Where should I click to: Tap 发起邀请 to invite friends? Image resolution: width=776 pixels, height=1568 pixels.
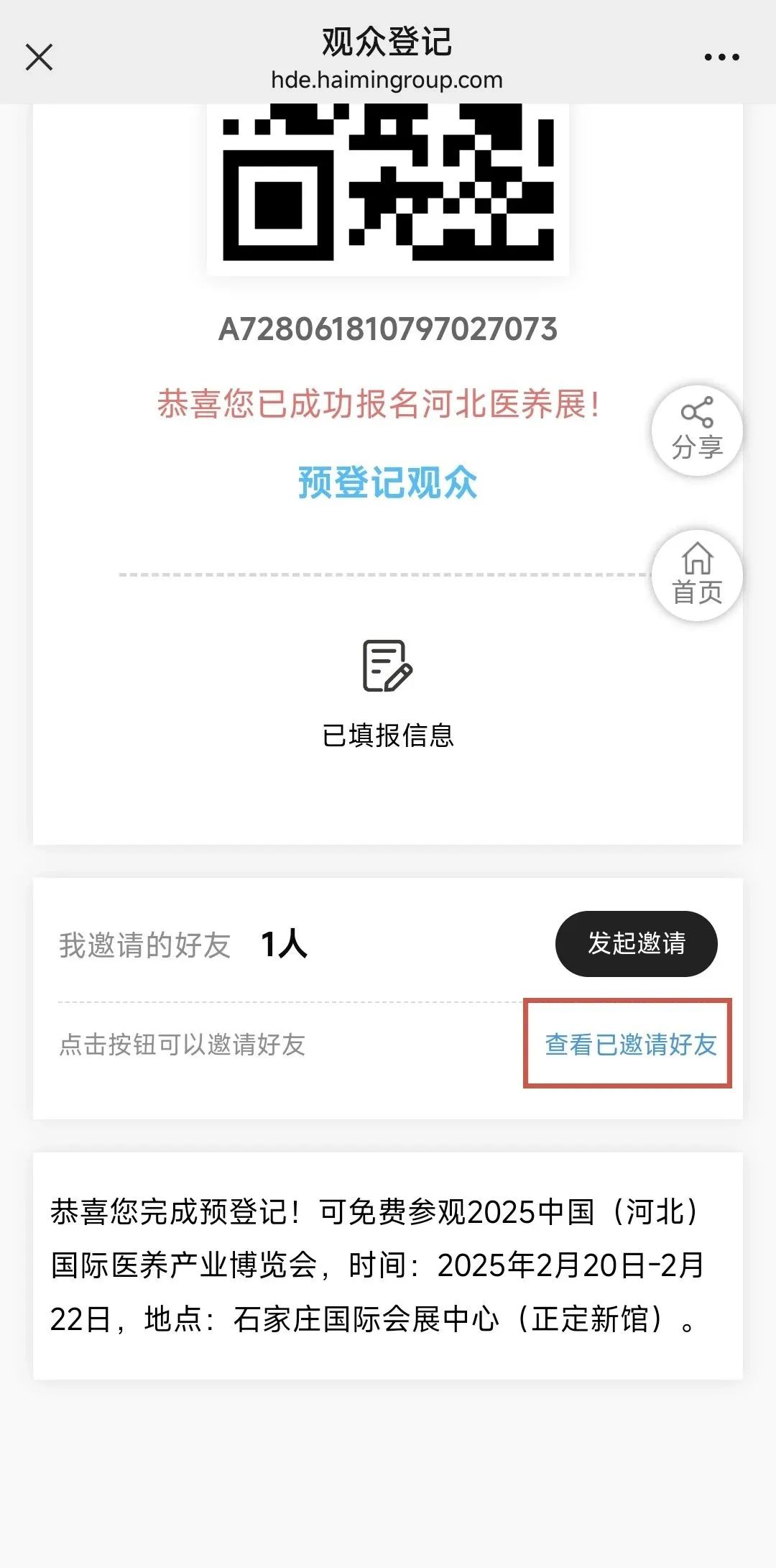pyautogui.click(x=636, y=944)
